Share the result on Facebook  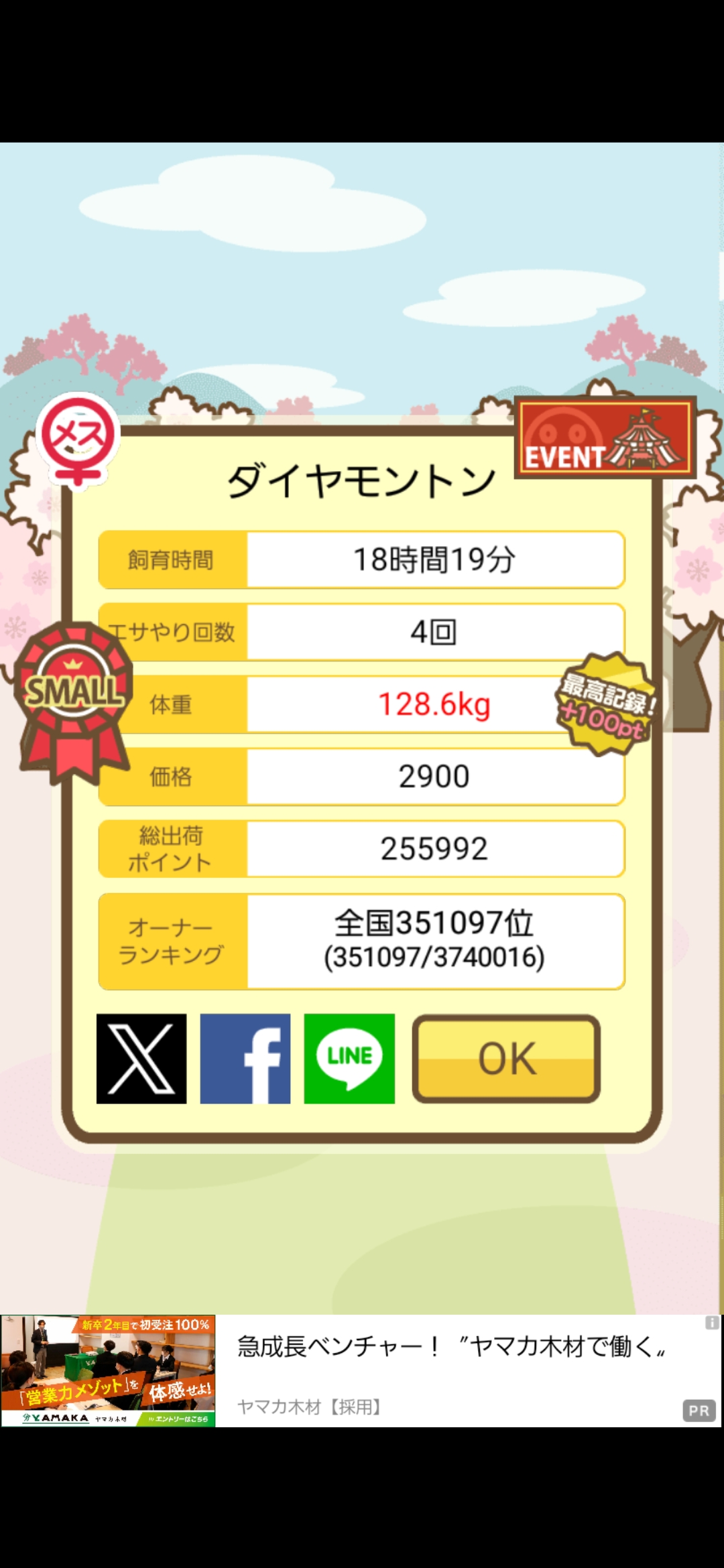(x=245, y=1059)
